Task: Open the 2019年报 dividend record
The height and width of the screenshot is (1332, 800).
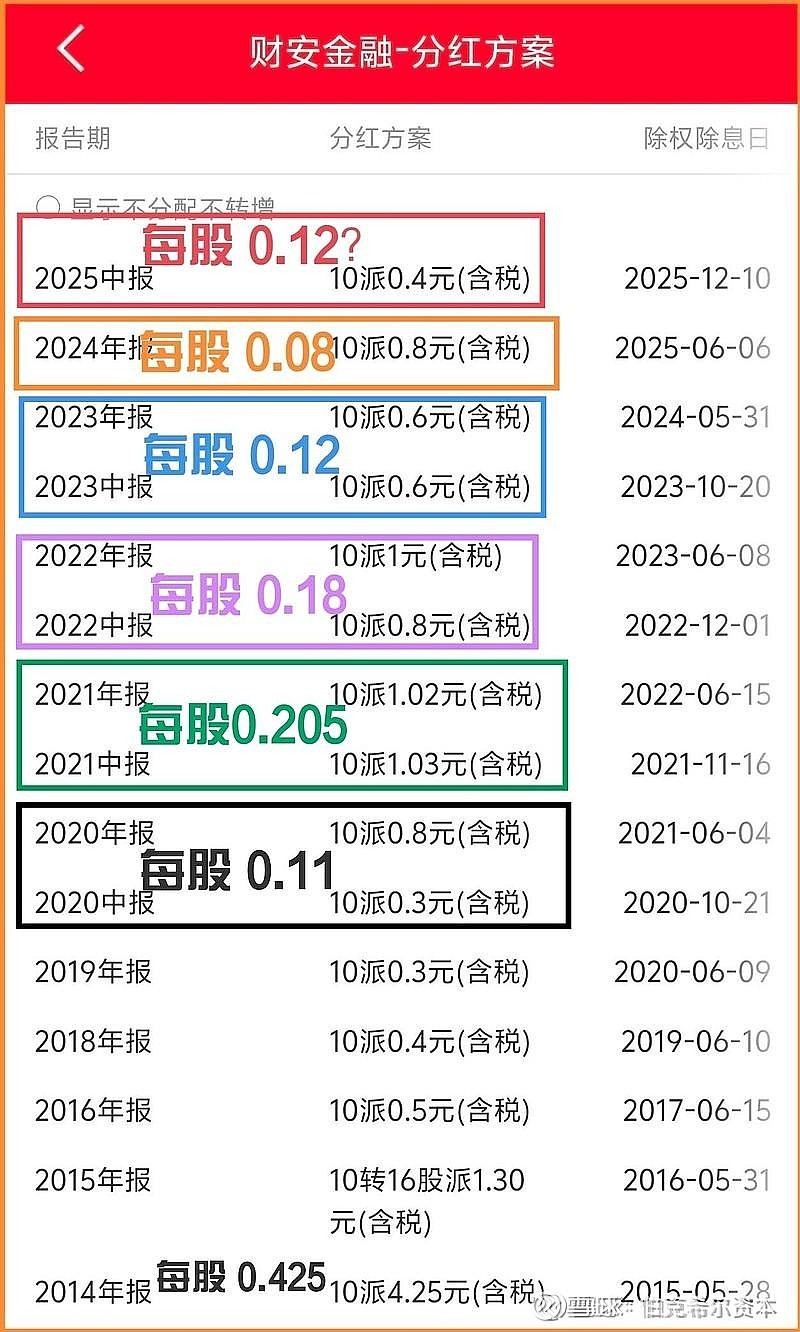Action: 90,971
